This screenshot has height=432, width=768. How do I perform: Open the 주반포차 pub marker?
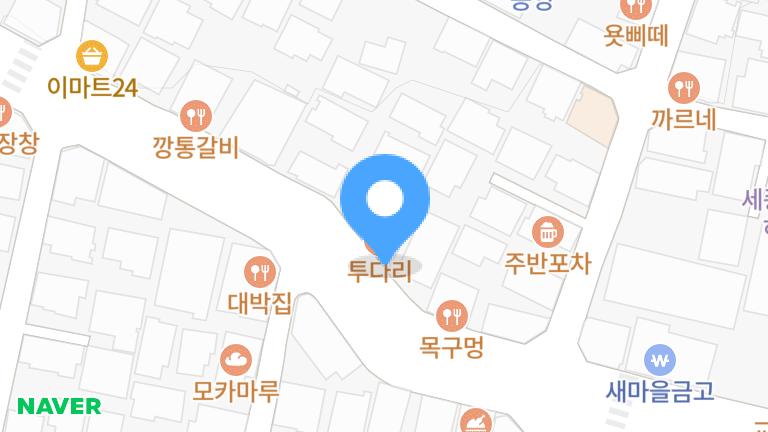pyautogui.click(x=546, y=231)
